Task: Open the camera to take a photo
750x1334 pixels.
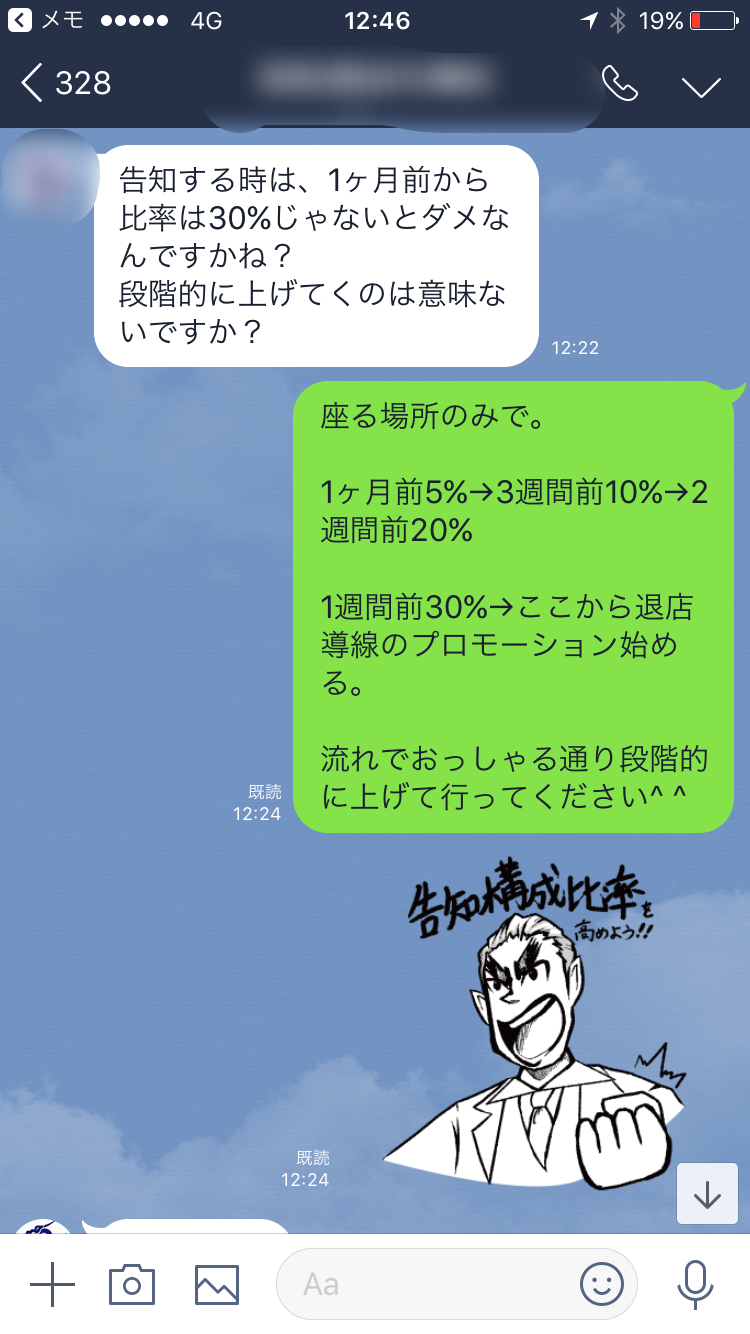Action: (x=132, y=1284)
